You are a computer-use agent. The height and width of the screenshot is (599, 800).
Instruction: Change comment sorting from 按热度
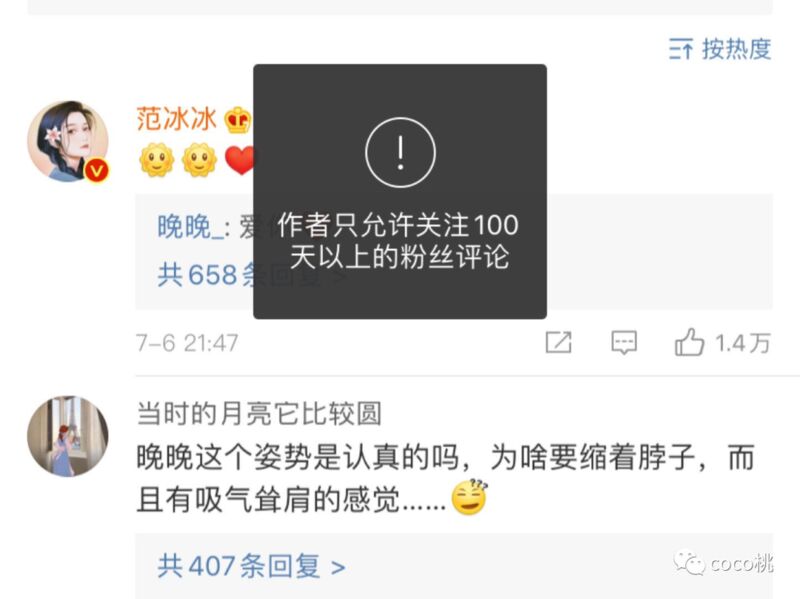720,48
